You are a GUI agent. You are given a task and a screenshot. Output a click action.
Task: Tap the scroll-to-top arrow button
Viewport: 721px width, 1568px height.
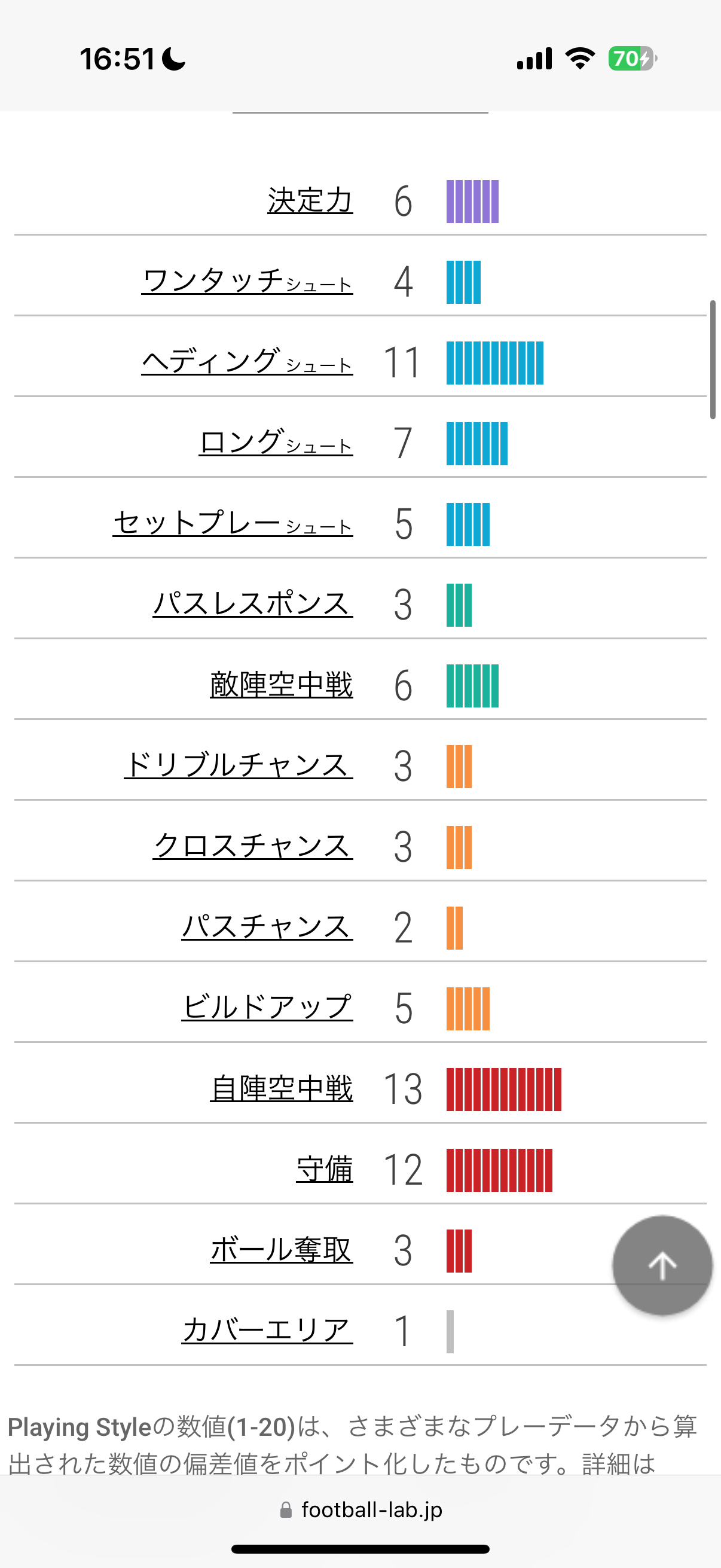(662, 1265)
